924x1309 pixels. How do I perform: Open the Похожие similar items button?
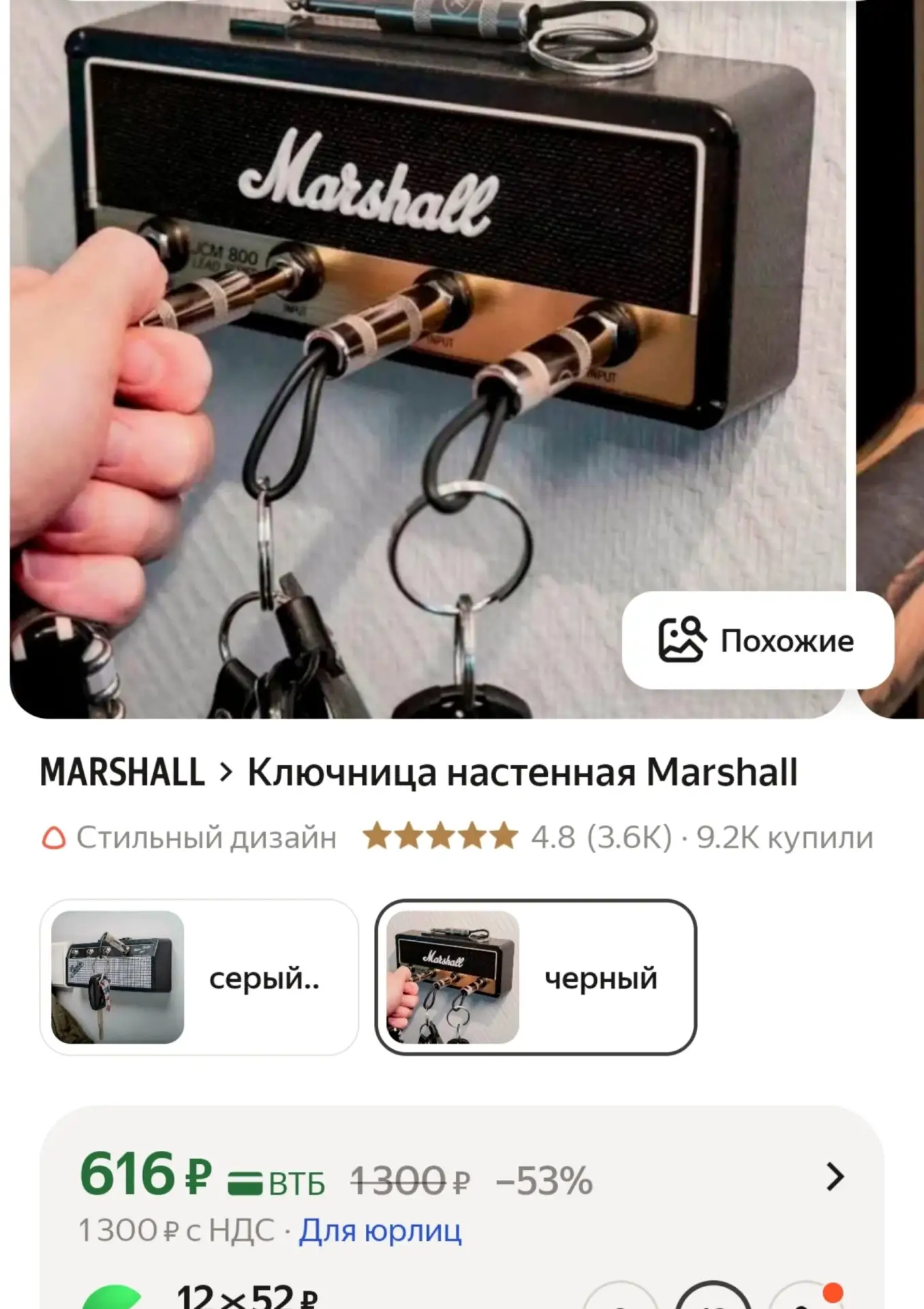pyautogui.click(x=757, y=640)
